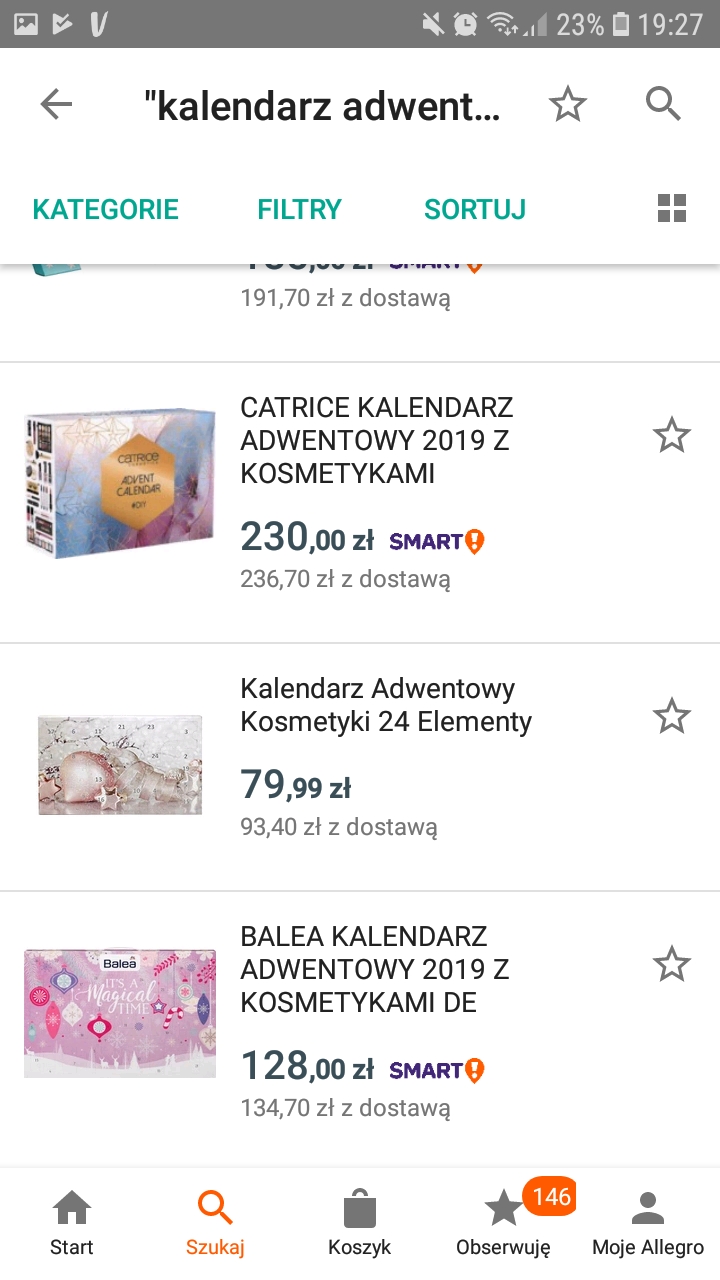Viewport: 720px width, 1280px height.
Task: Go to the Obserwuję tab
Action: pos(504,1222)
